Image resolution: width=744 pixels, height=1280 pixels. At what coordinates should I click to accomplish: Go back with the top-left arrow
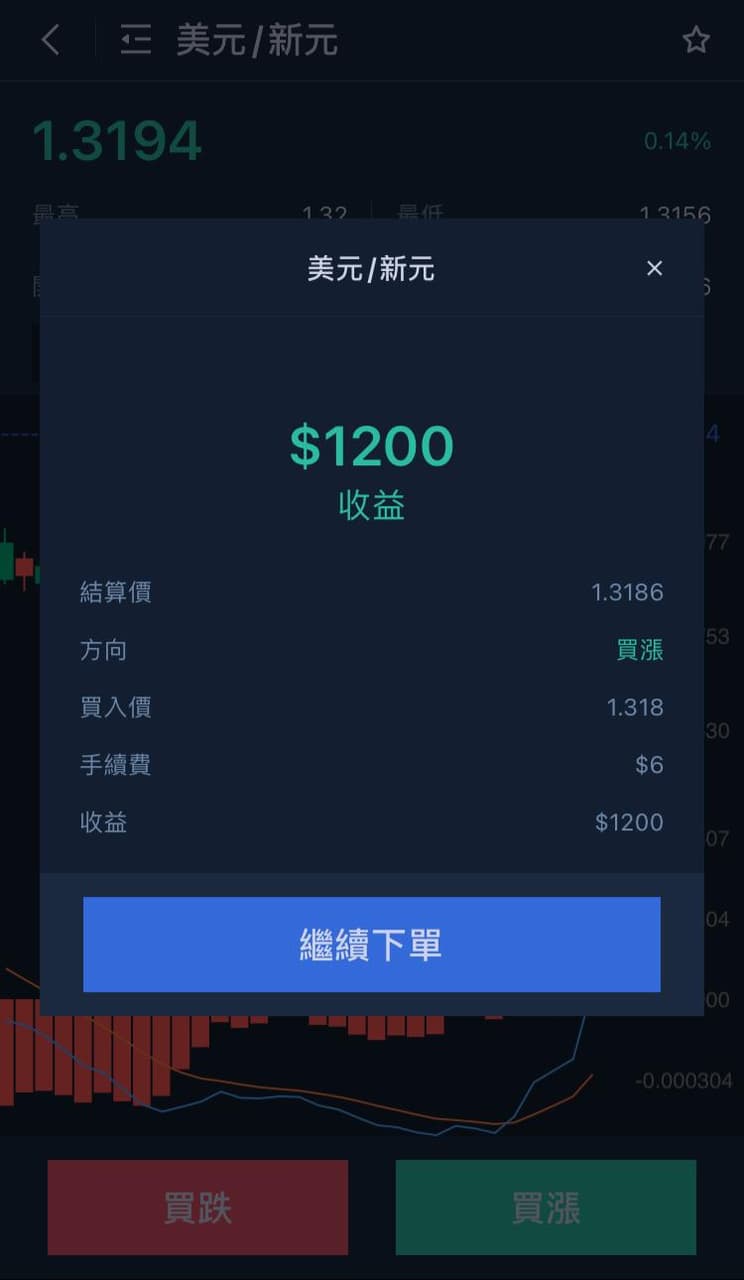(51, 40)
